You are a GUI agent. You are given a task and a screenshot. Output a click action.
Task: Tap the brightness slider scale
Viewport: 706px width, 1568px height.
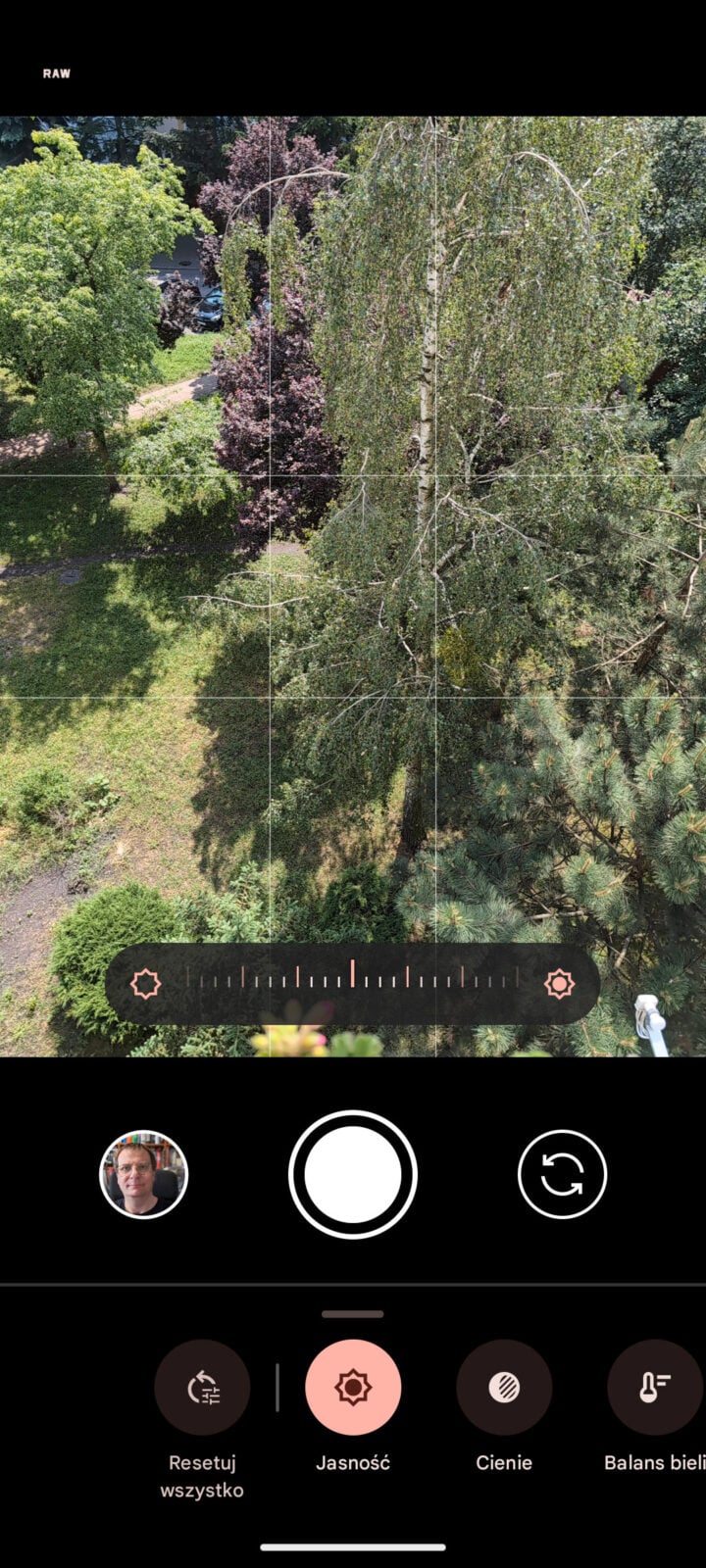pyautogui.click(x=353, y=976)
